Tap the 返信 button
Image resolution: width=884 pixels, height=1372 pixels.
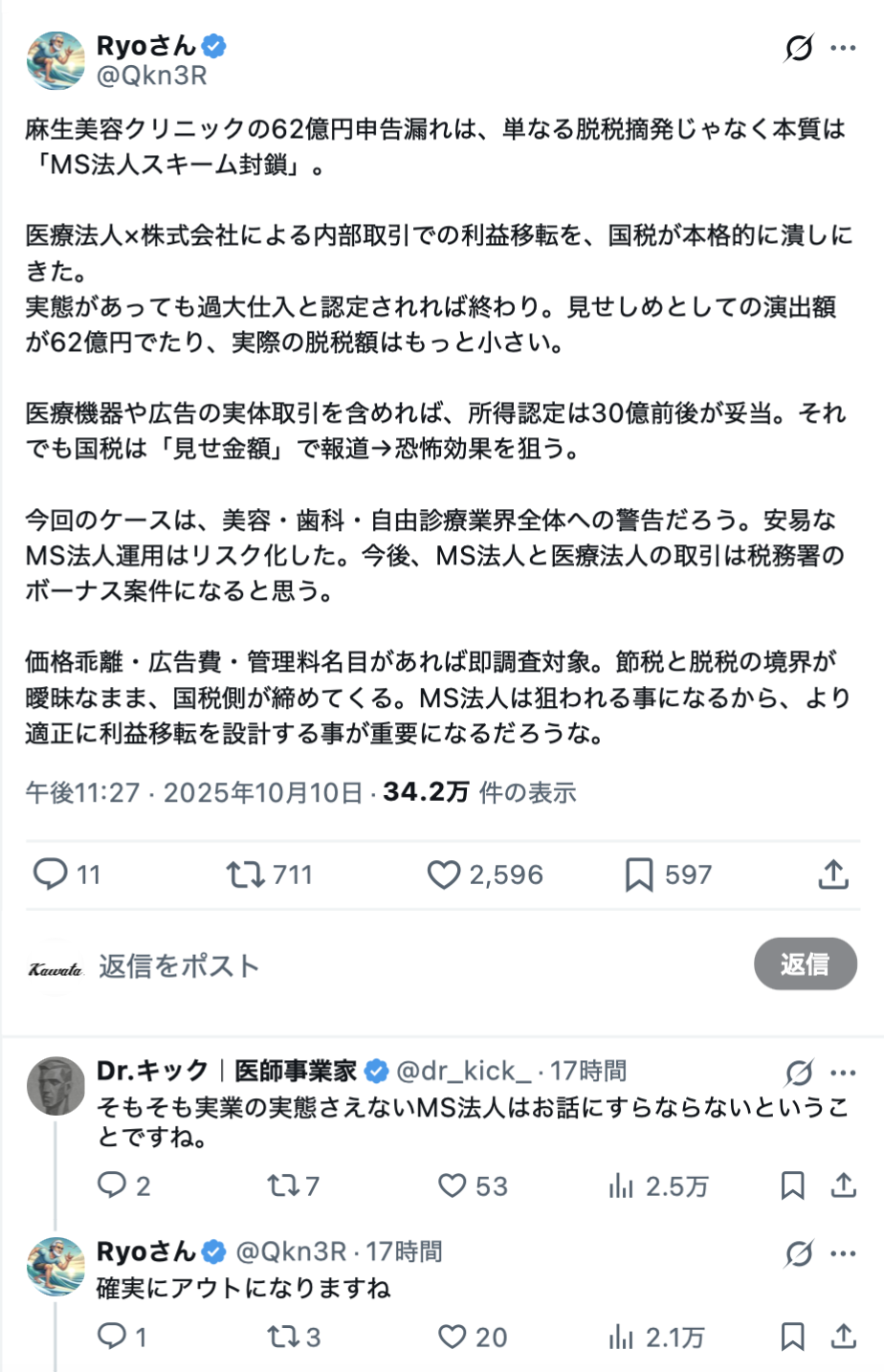805,963
